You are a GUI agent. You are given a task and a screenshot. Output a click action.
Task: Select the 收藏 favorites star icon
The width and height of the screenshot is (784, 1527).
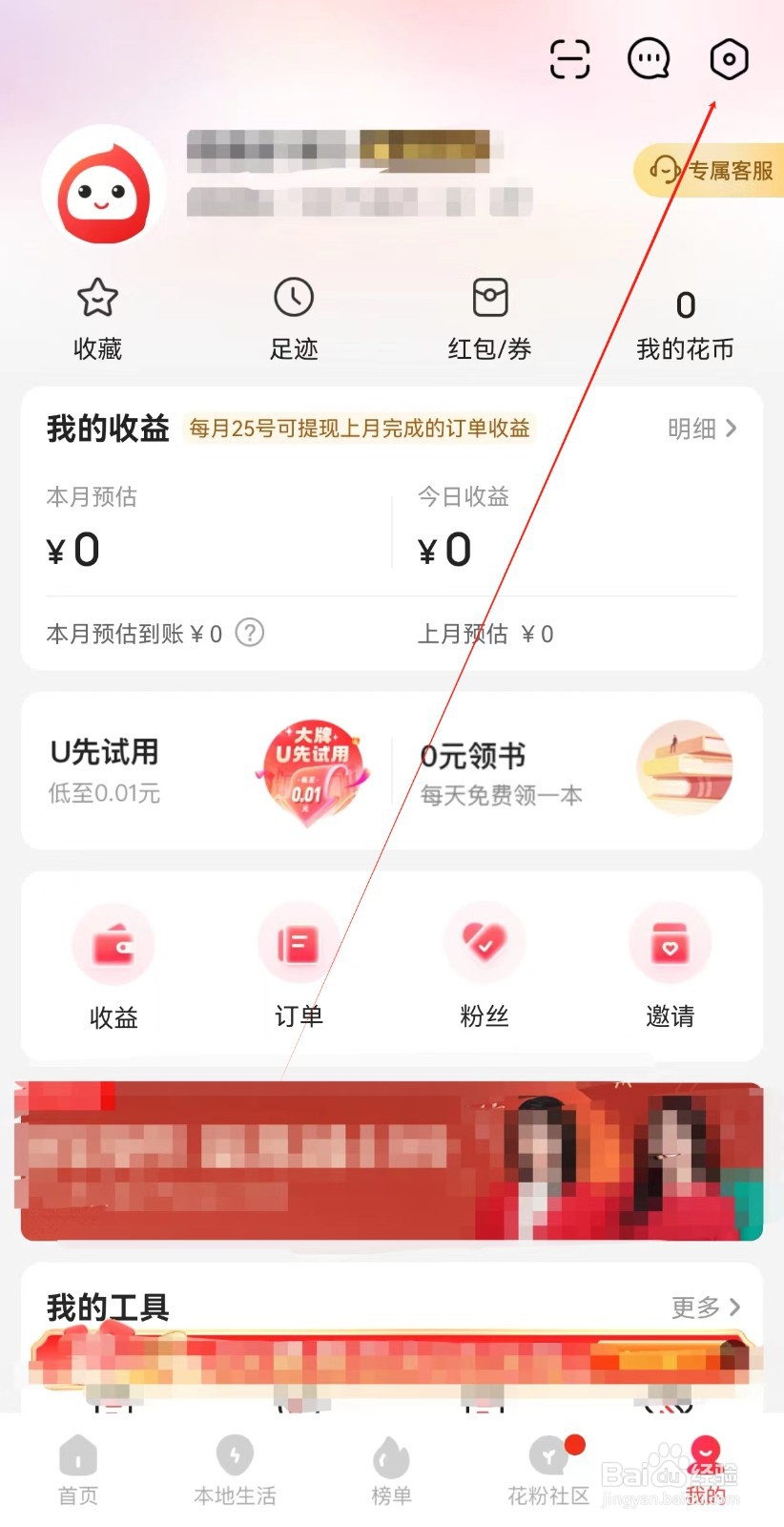[96, 298]
